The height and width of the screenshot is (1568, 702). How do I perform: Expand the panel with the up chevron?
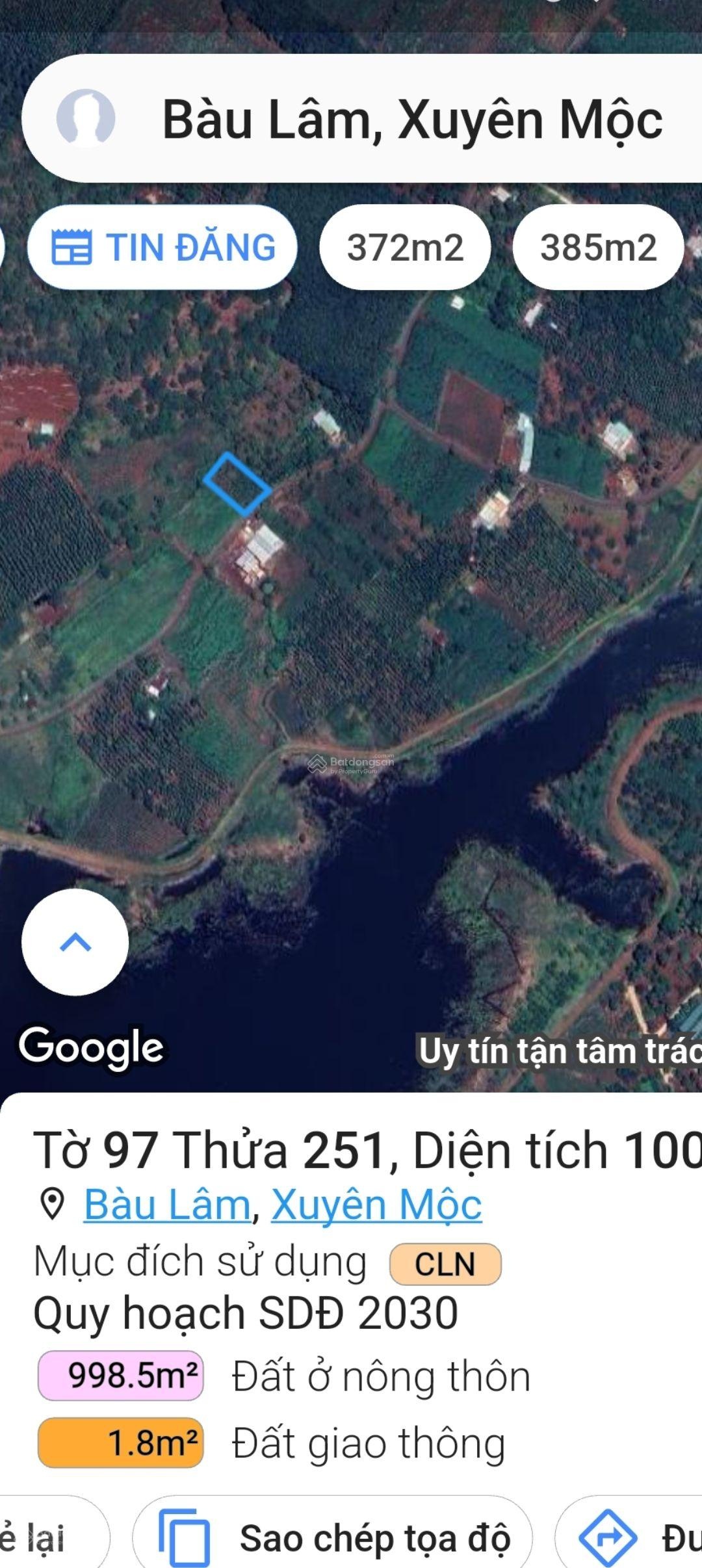click(x=75, y=942)
